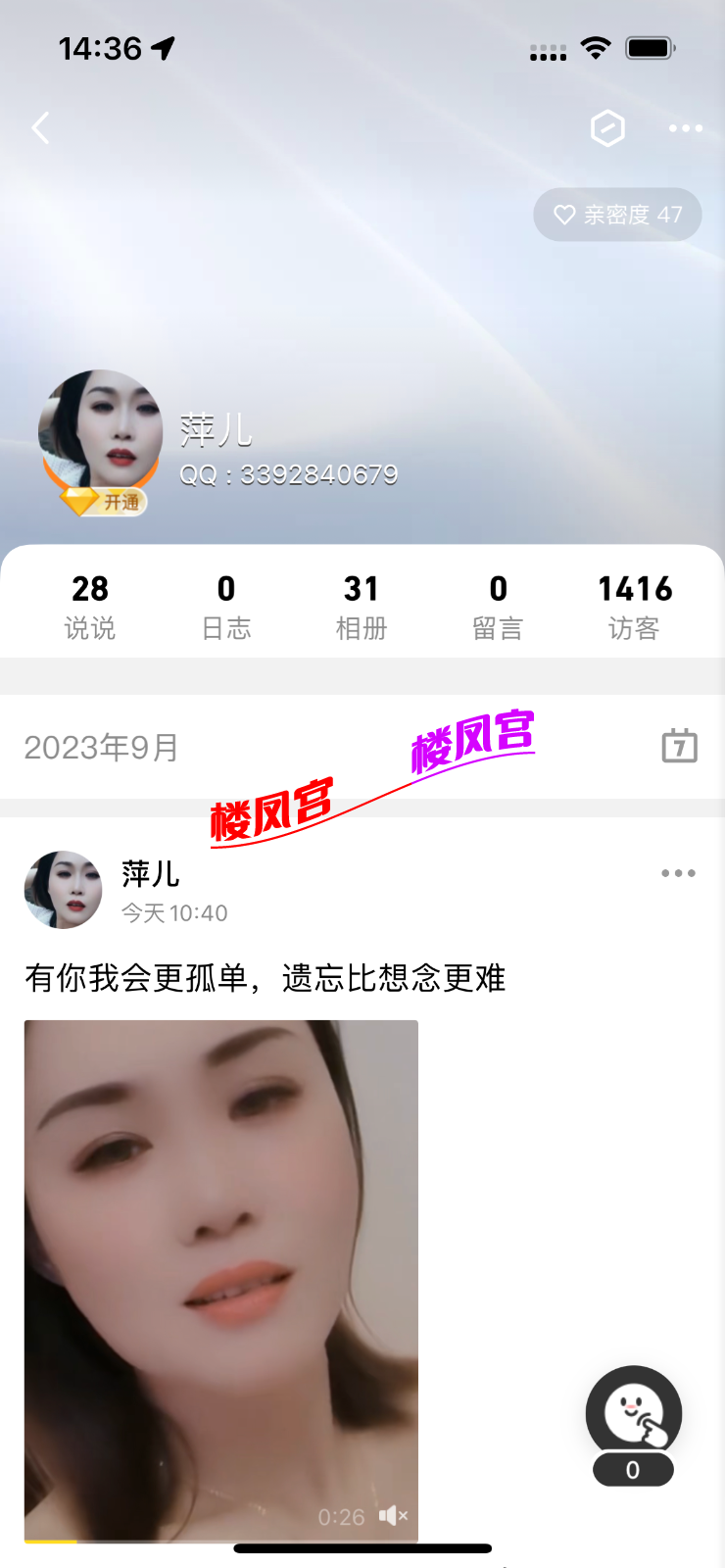The width and height of the screenshot is (725, 1568).
Task: Tap the small avatar beside the post
Action: (63, 890)
